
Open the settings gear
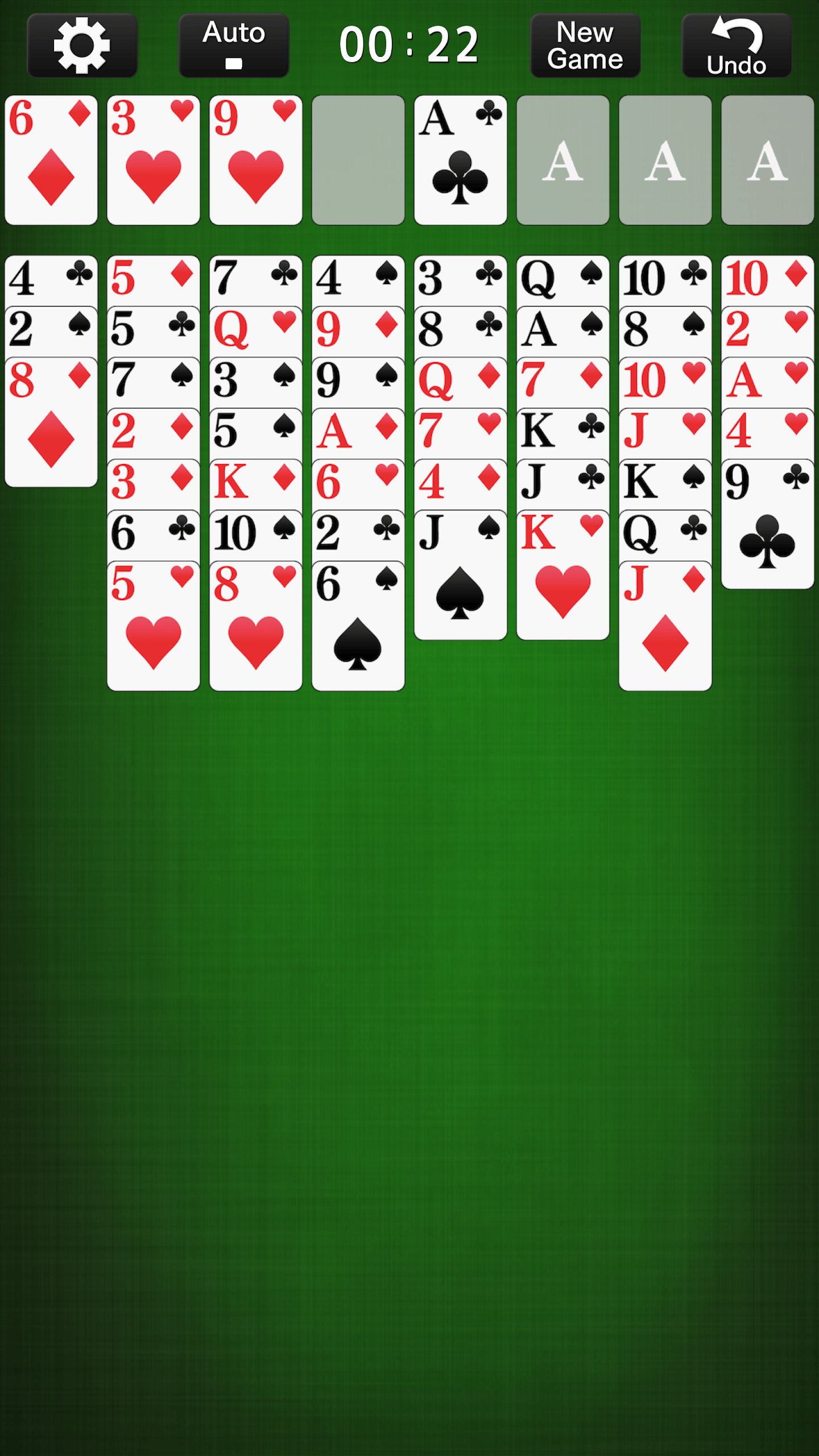[x=82, y=45]
